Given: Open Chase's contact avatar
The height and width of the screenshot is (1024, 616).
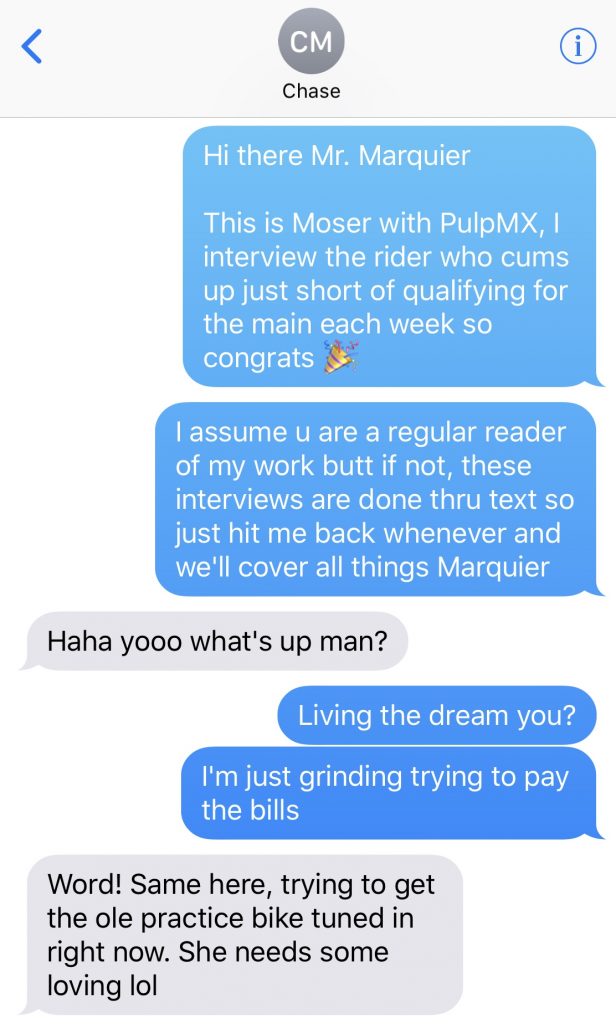Looking at the screenshot, I should coord(310,42).
